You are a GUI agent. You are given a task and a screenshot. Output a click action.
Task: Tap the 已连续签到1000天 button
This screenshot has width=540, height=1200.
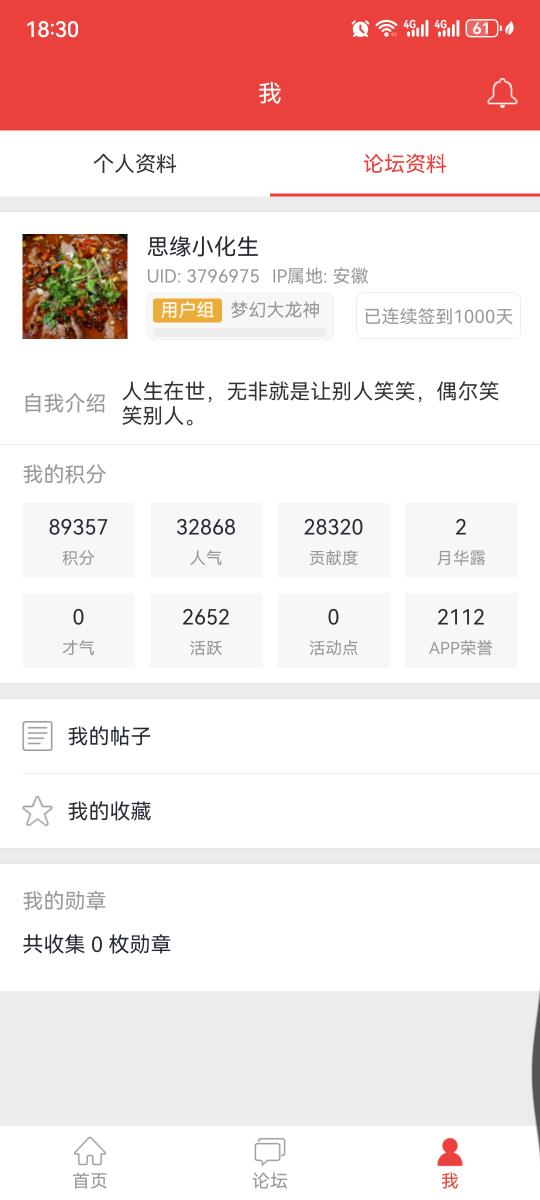[438, 316]
